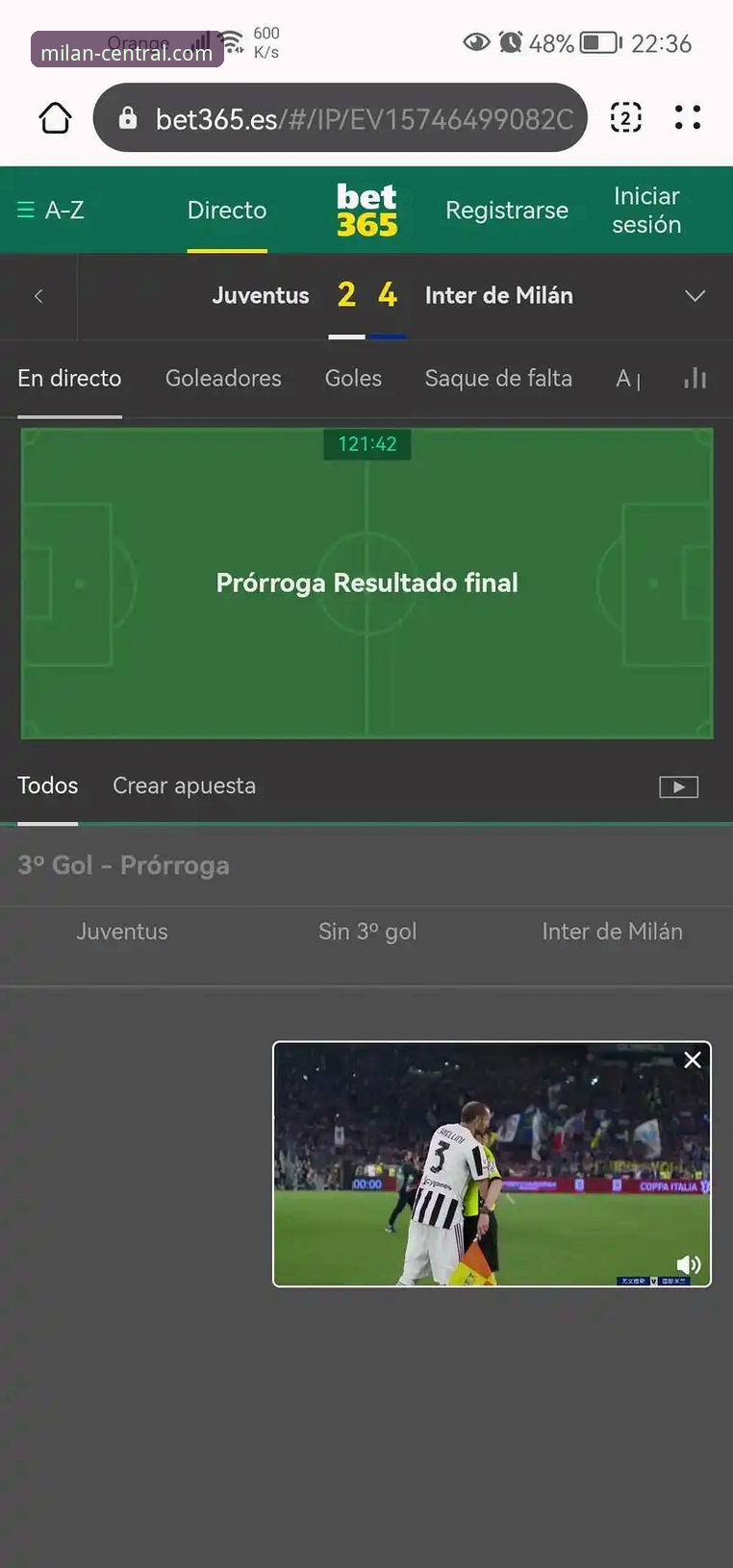Screen dimensions: 733x1568
Task: Switch to Crear apuesta tab
Action: click(184, 786)
